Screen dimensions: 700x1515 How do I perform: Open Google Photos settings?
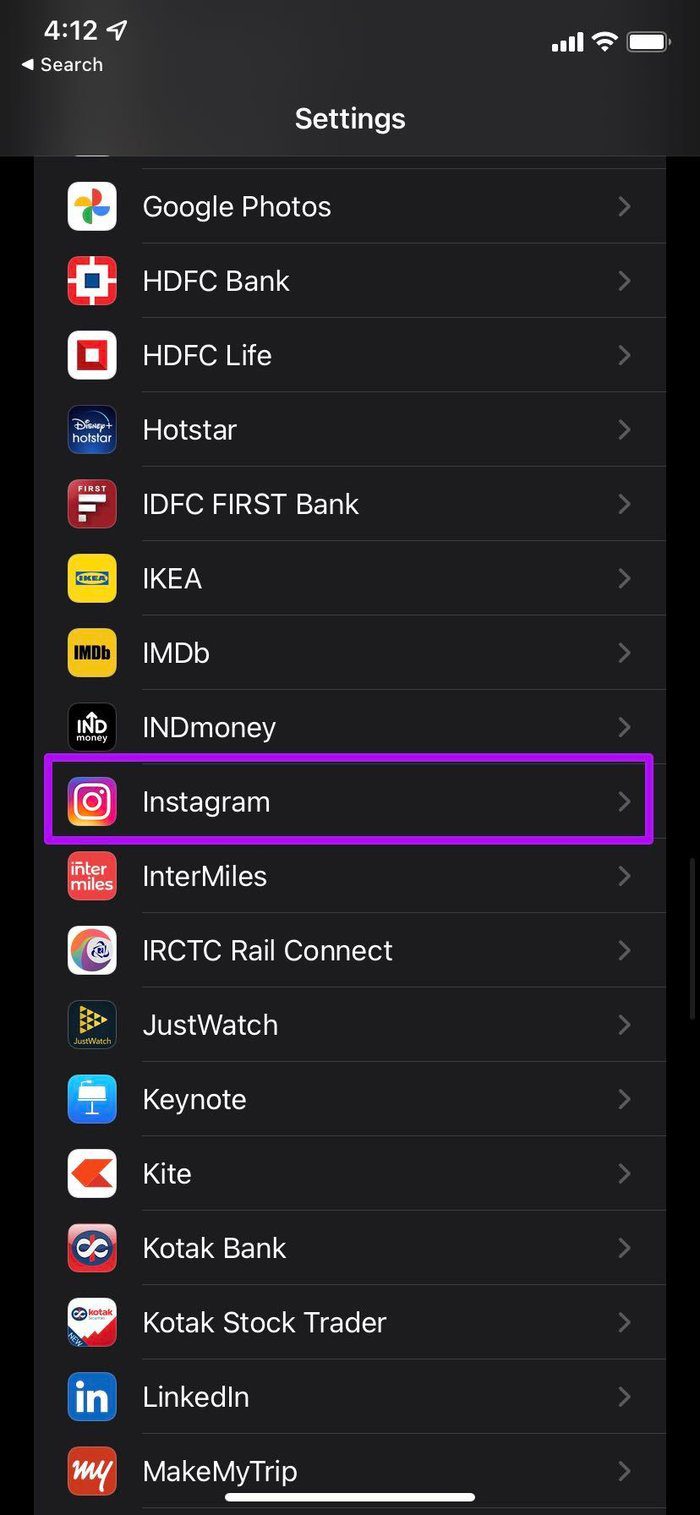350,207
